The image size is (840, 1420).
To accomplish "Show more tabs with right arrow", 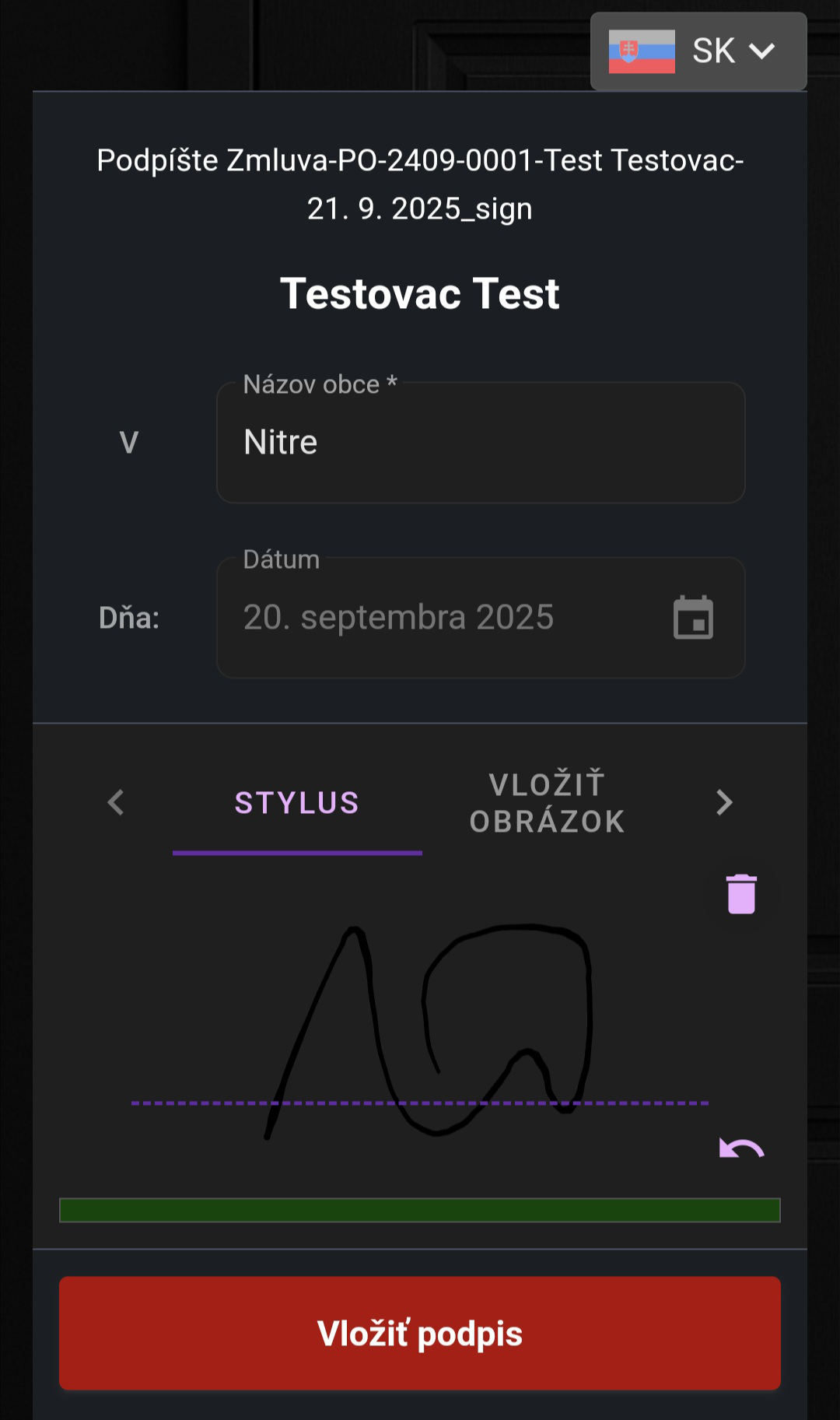I will tap(724, 802).
